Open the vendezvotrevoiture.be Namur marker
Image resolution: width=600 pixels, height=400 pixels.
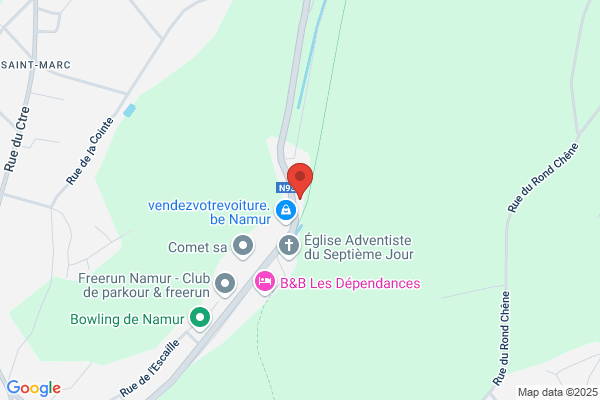click(286, 211)
